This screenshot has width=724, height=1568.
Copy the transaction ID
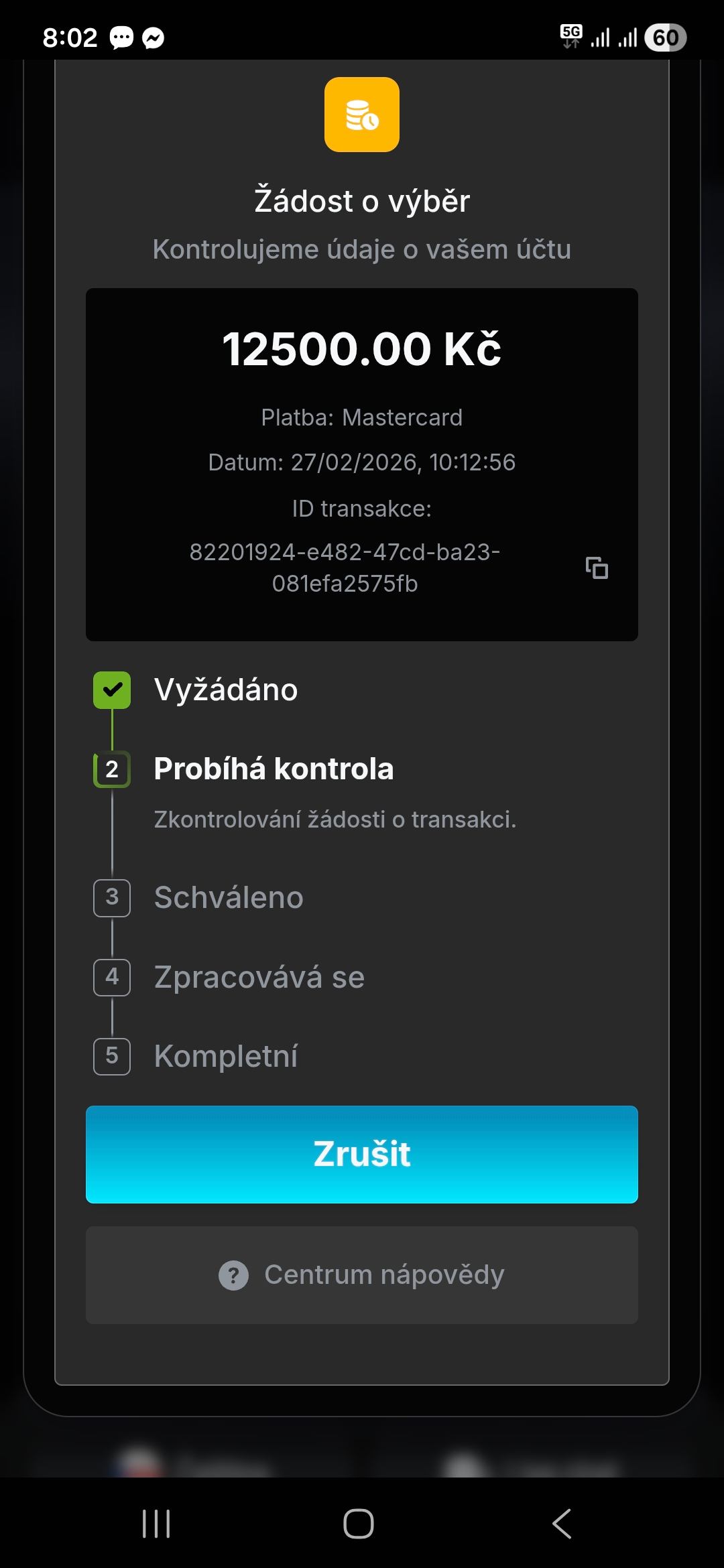click(x=597, y=568)
